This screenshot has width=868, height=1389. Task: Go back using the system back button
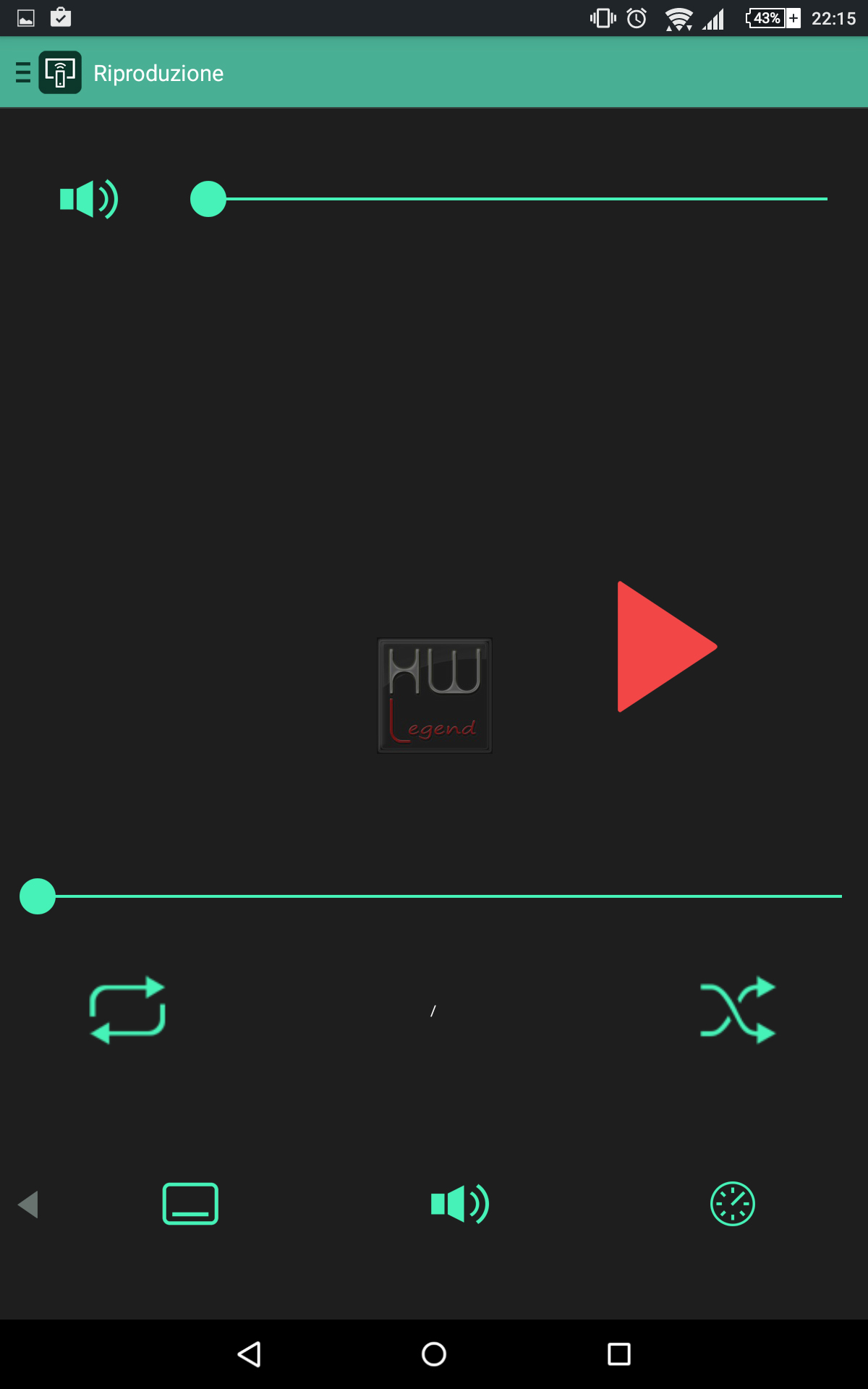pos(250,1354)
